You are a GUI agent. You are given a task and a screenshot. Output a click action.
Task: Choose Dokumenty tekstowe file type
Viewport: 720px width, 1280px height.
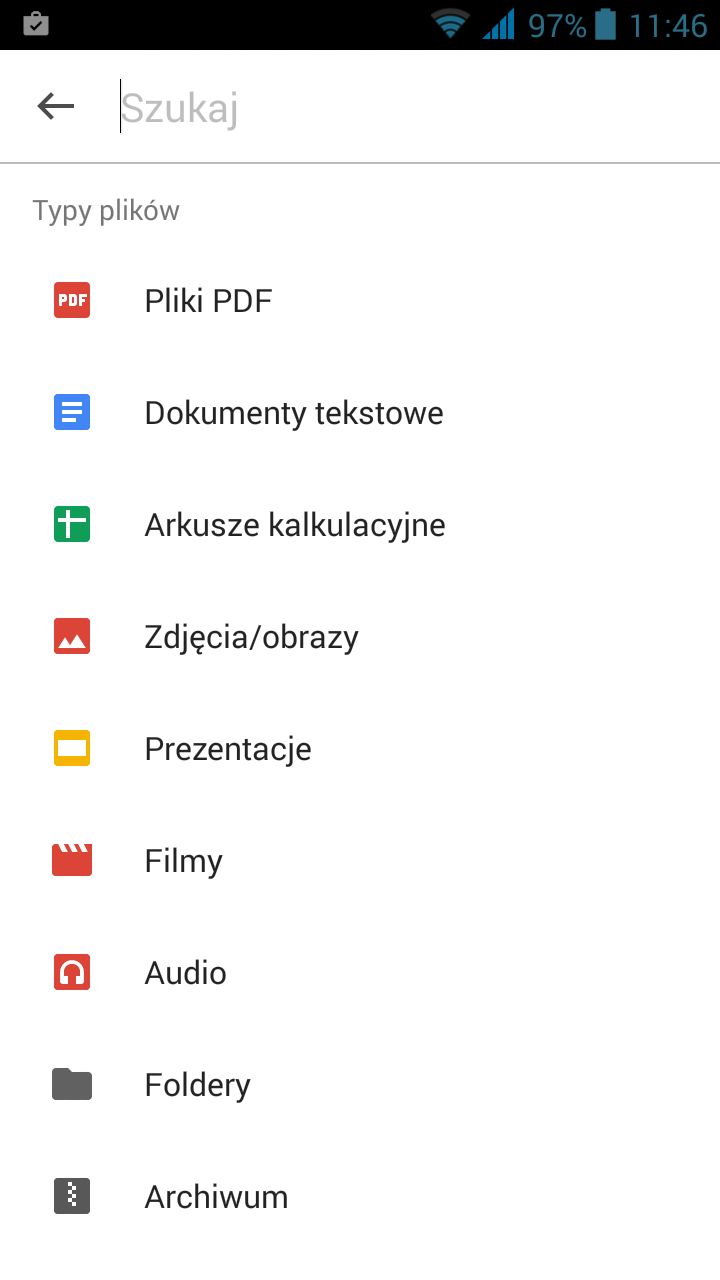293,411
